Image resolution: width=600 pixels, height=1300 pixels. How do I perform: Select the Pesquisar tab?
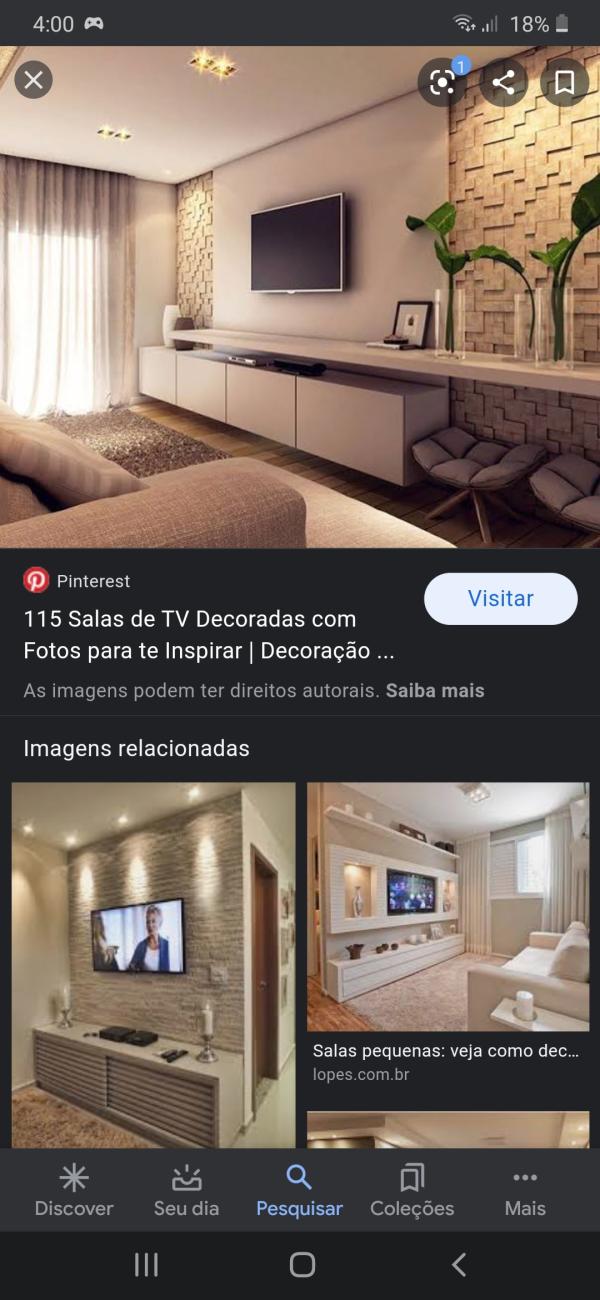[x=299, y=1191]
